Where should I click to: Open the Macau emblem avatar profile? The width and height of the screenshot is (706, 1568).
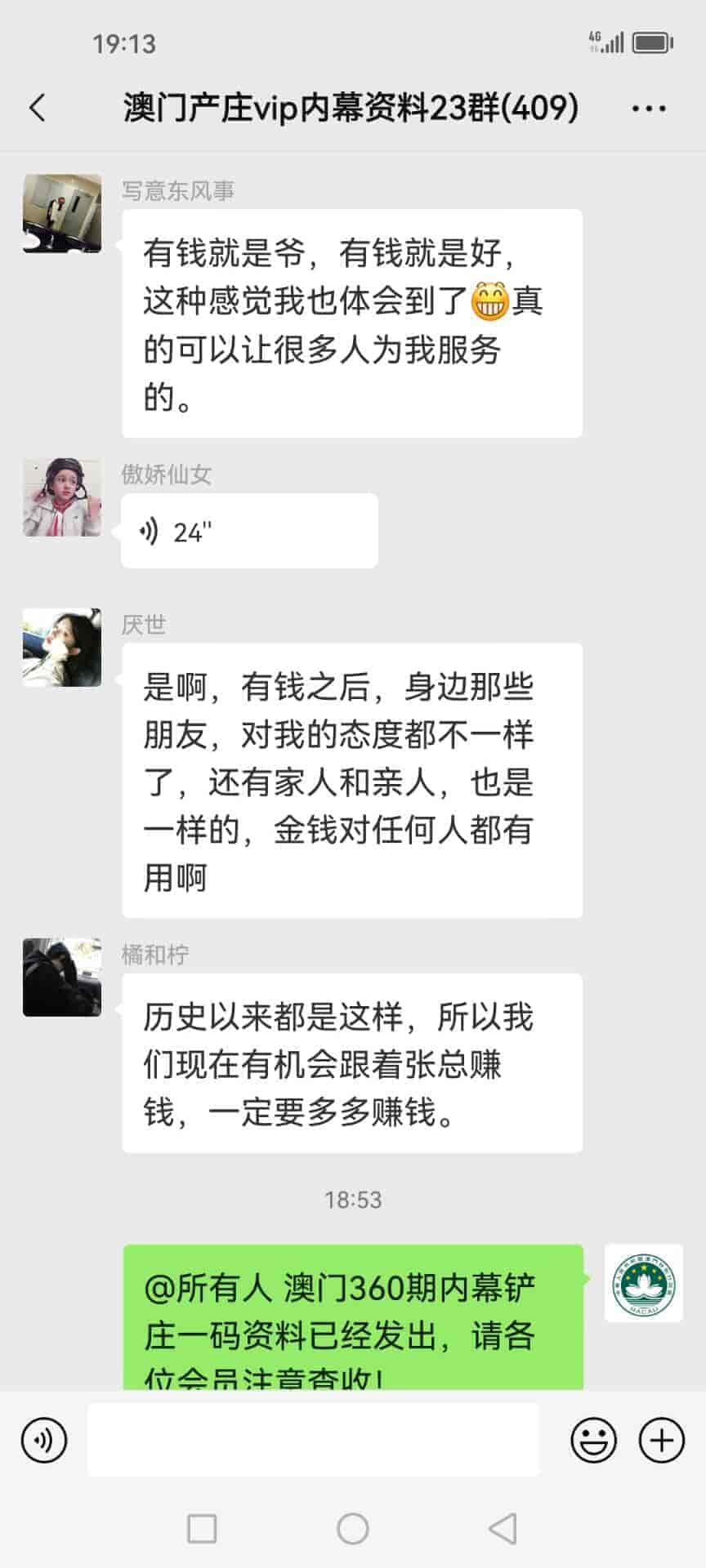(x=643, y=1283)
